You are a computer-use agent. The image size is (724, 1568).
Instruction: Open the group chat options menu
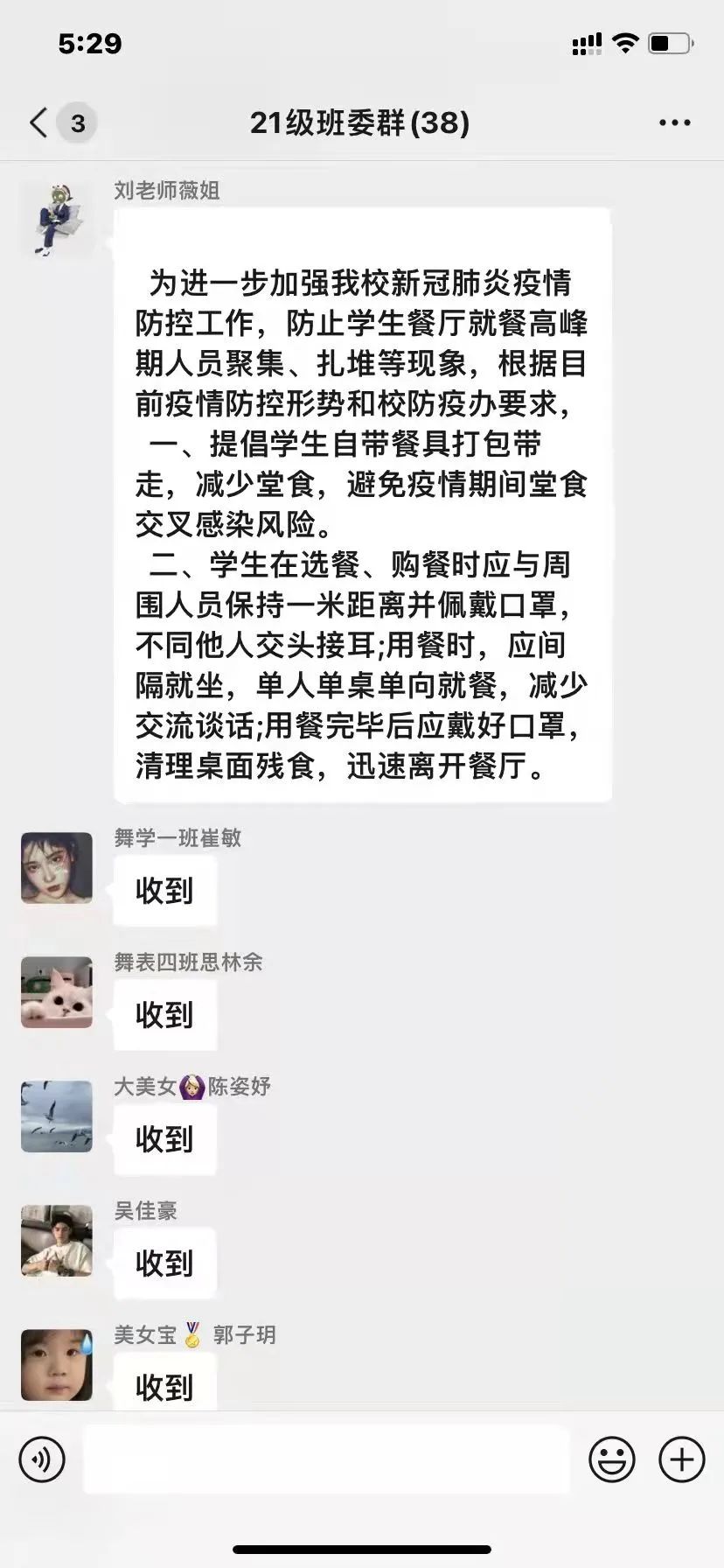(x=674, y=123)
